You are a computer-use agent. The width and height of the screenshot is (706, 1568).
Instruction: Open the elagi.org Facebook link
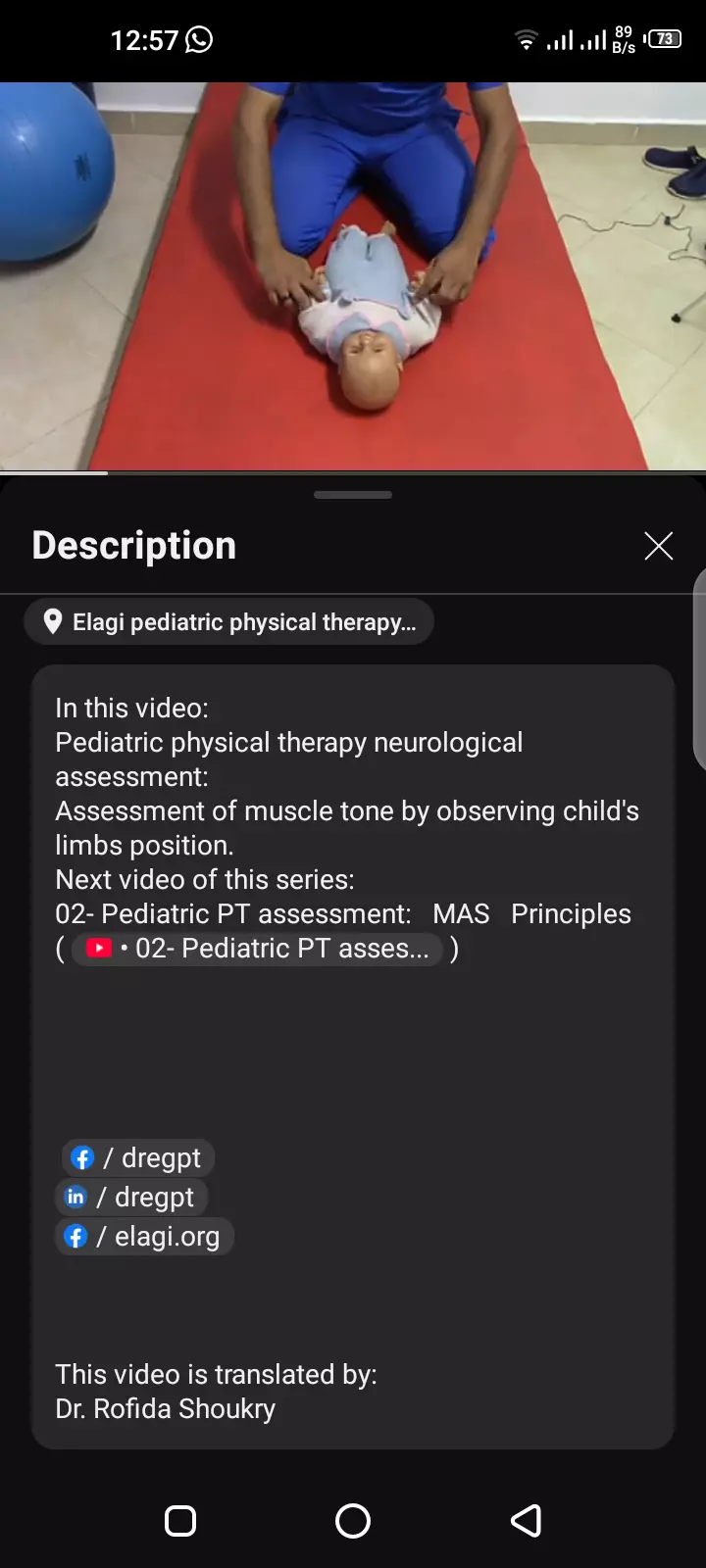coord(144,1237)
